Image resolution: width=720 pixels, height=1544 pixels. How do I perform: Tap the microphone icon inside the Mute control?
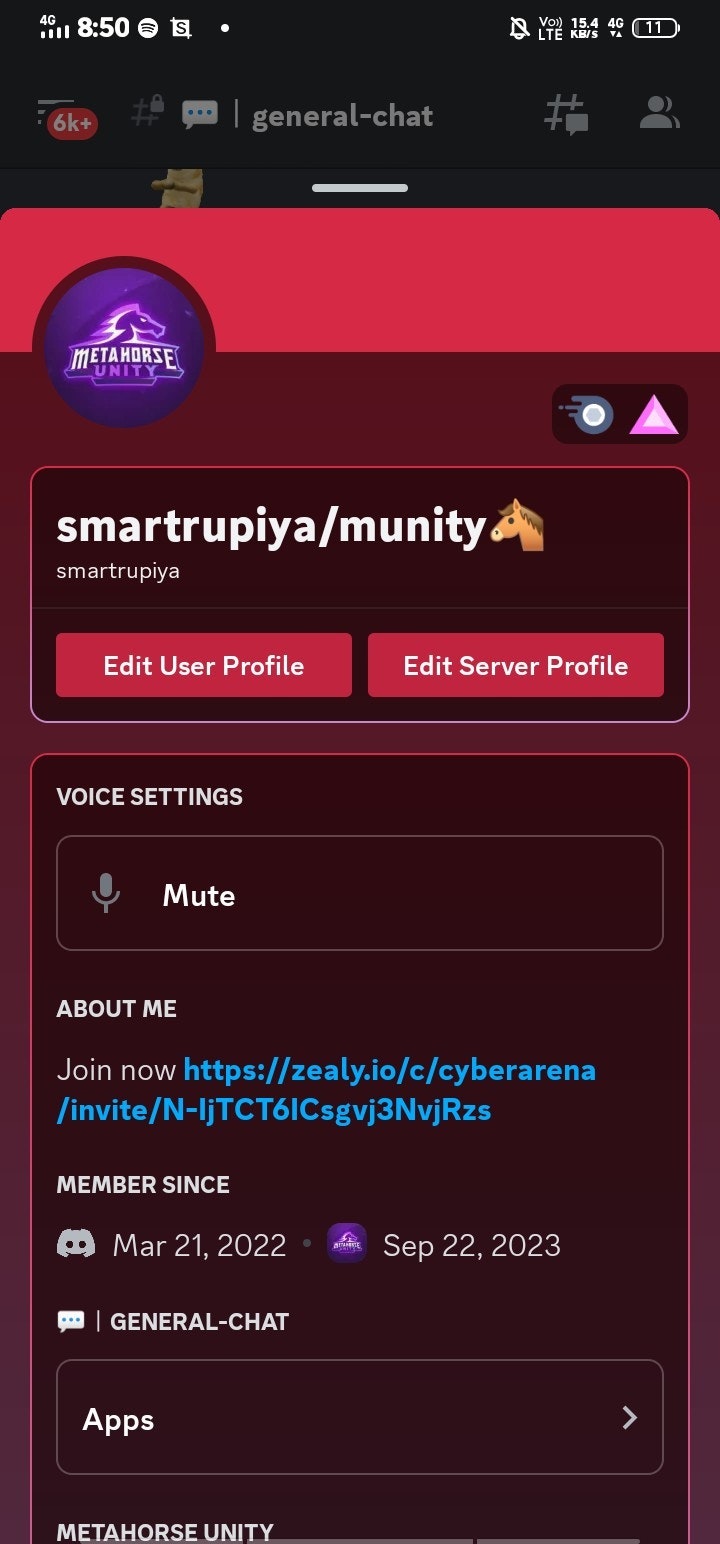(x=105, y=892)
